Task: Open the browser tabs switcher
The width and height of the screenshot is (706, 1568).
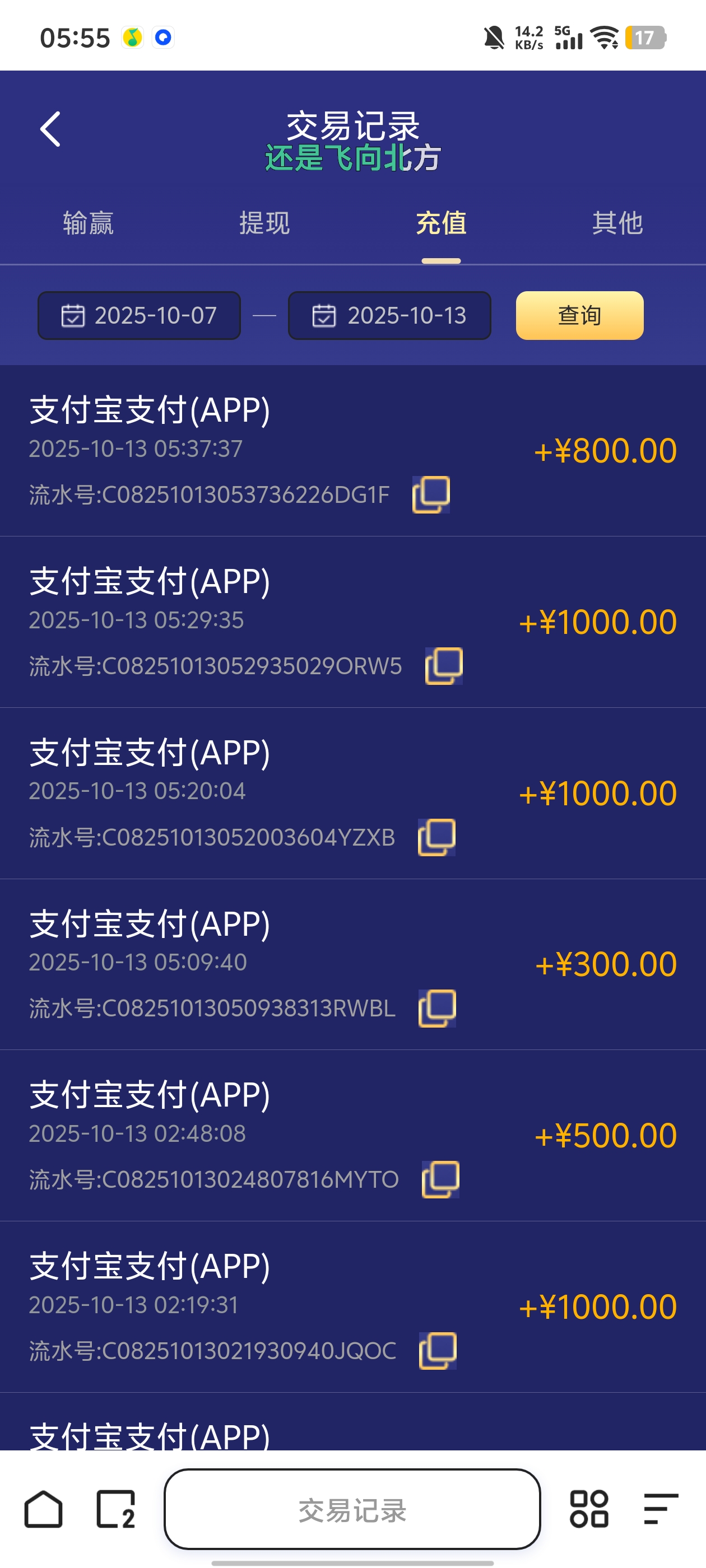Action: click(x=116, y=1509)
